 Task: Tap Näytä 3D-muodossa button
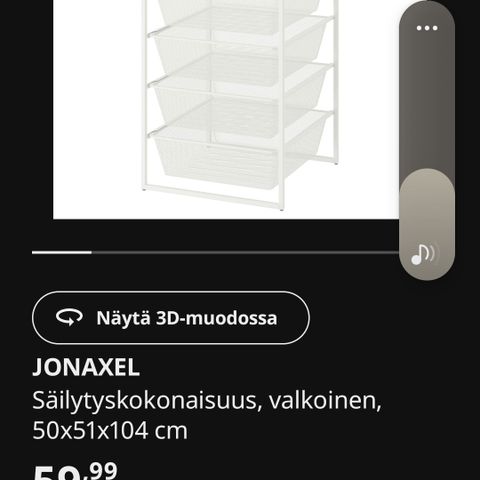pyautogui.click(x=171, y=318)
